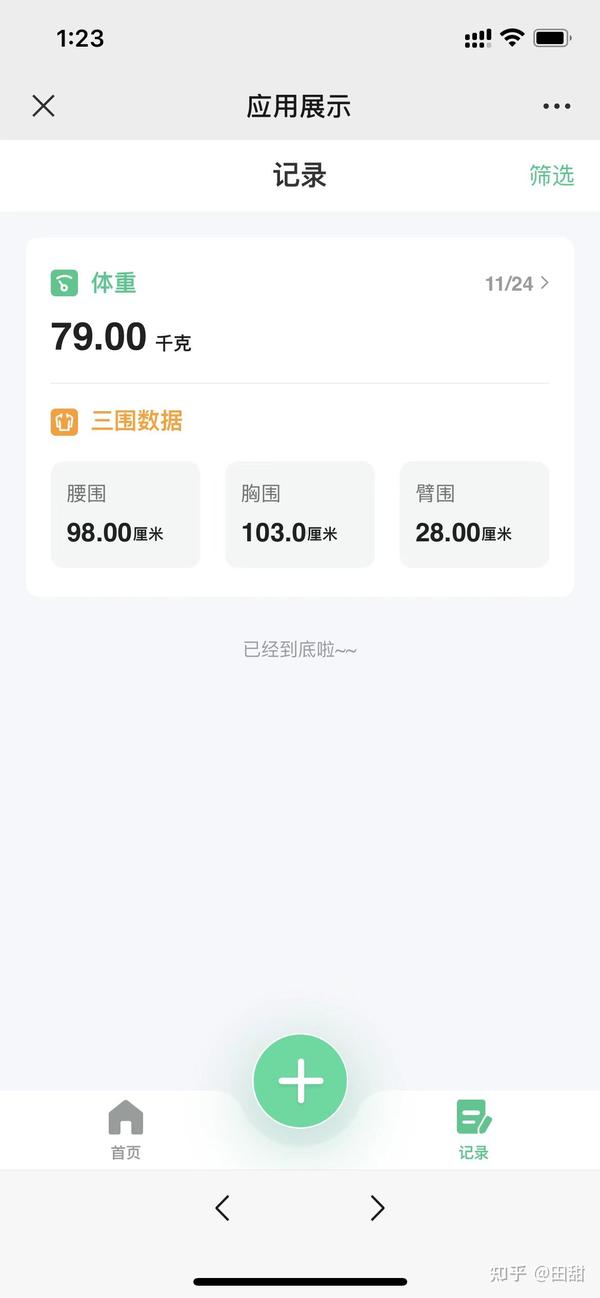This screenshot has height=1298, width=600.
Task: Switch to the 首页 tab
Action: coord(126,1130)
